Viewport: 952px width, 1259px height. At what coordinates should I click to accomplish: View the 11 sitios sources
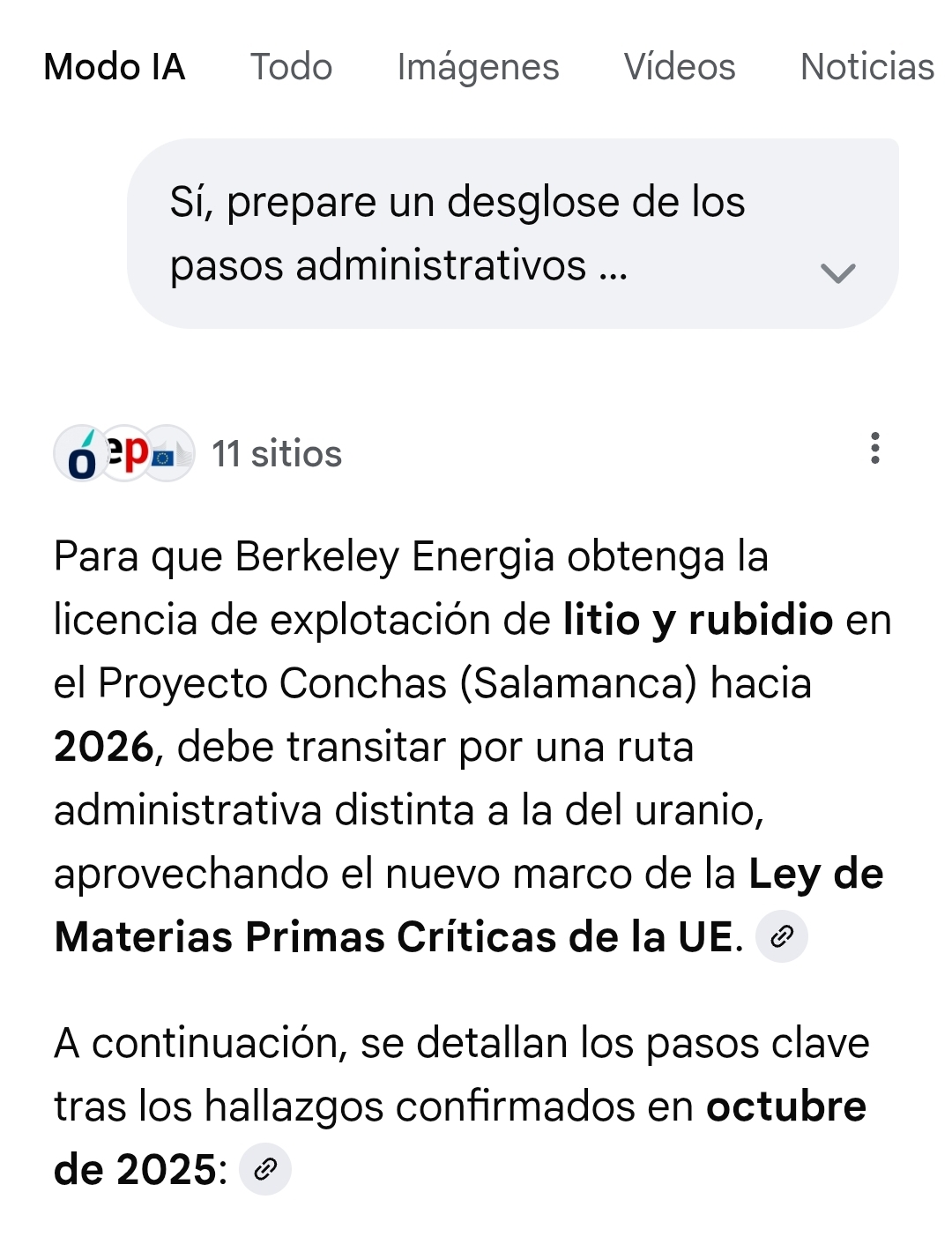coord(276,454)
